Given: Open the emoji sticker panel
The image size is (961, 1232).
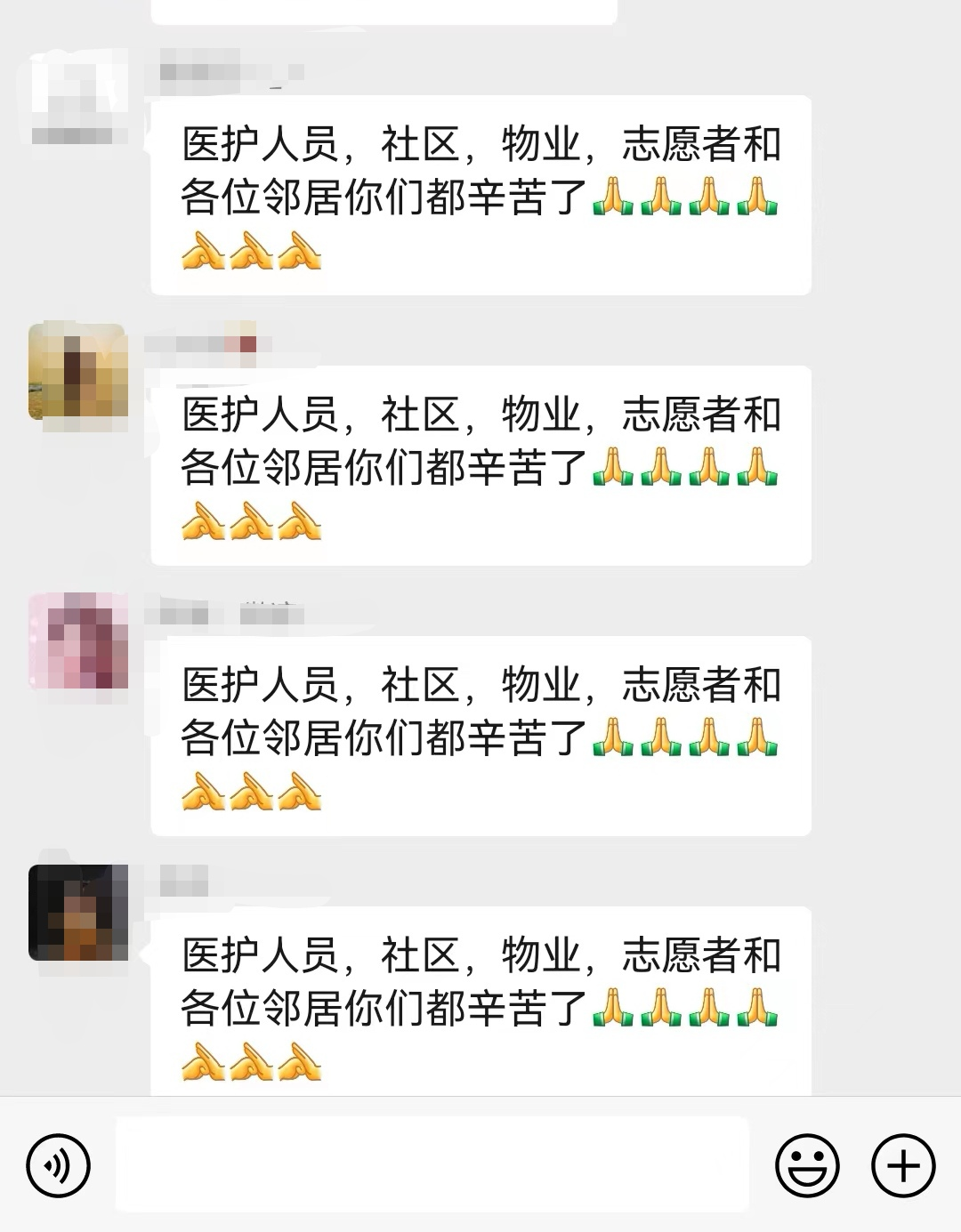Looking at the screenshot, I should pos(807,1165).
